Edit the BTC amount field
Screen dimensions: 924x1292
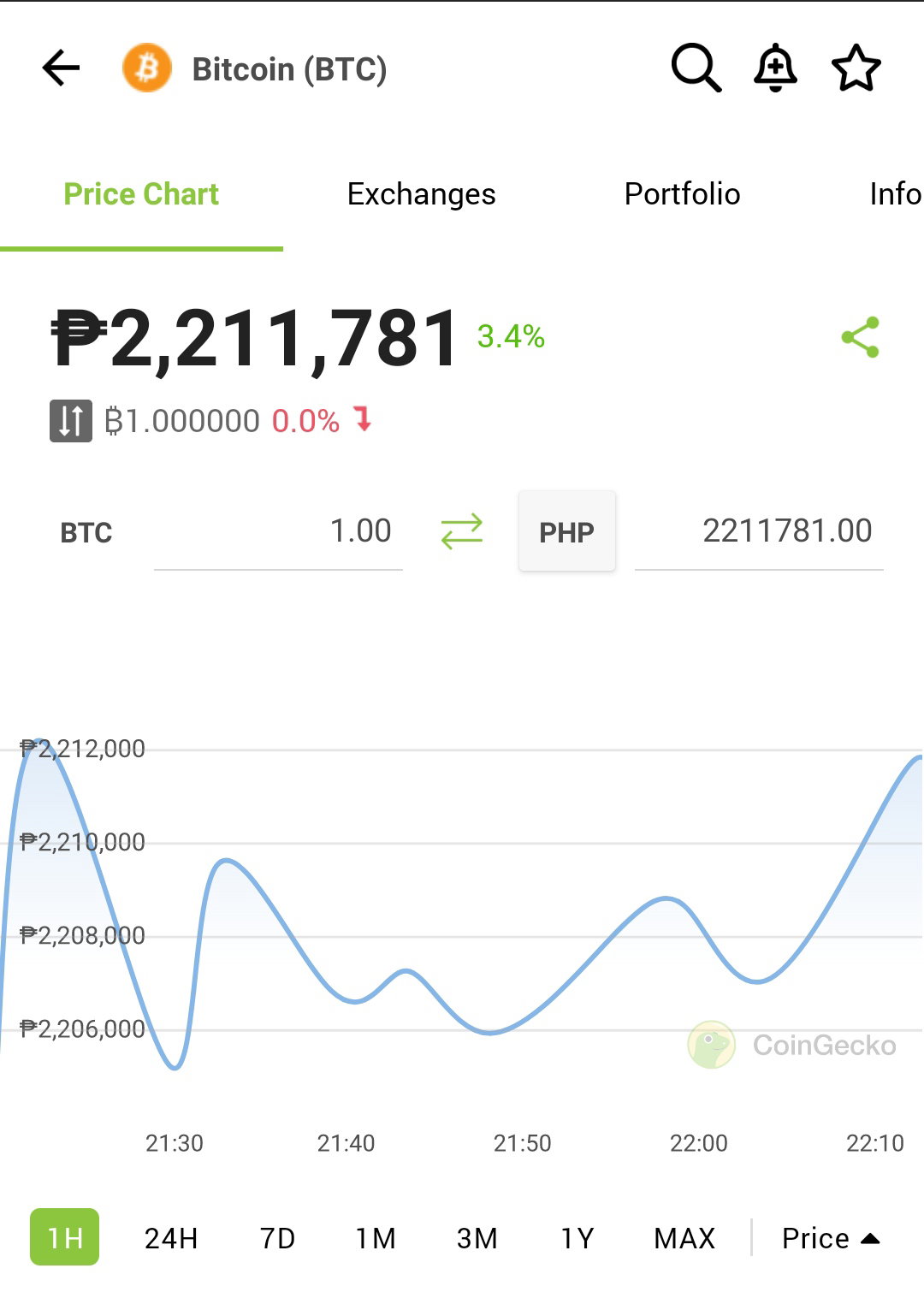[278, 531]
